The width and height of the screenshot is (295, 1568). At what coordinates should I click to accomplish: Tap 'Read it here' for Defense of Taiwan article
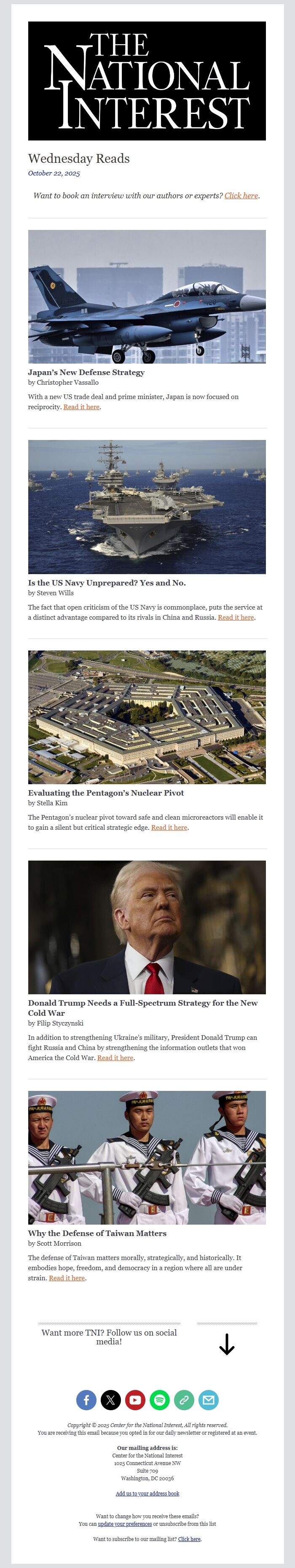(67, 1278)
